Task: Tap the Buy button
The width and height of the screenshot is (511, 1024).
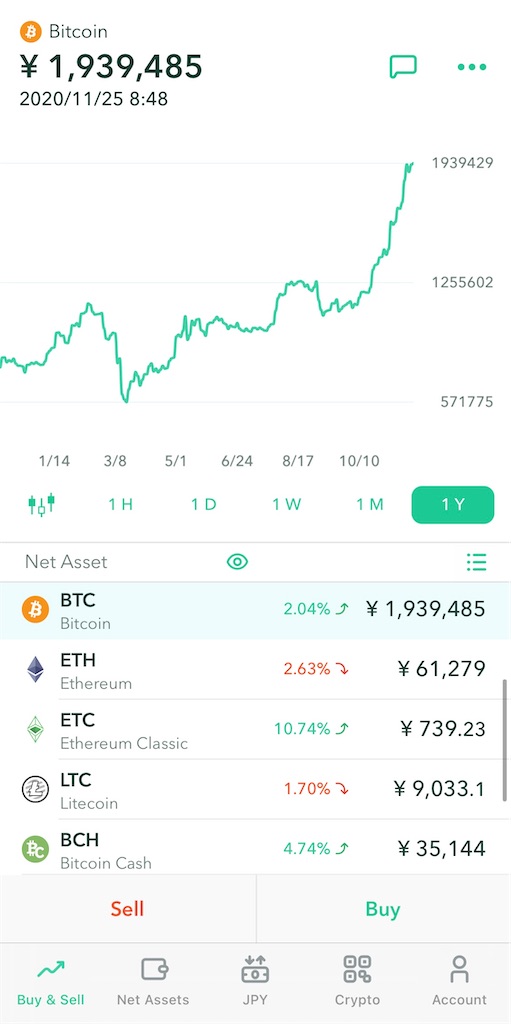Action: [x=384, y=909]
